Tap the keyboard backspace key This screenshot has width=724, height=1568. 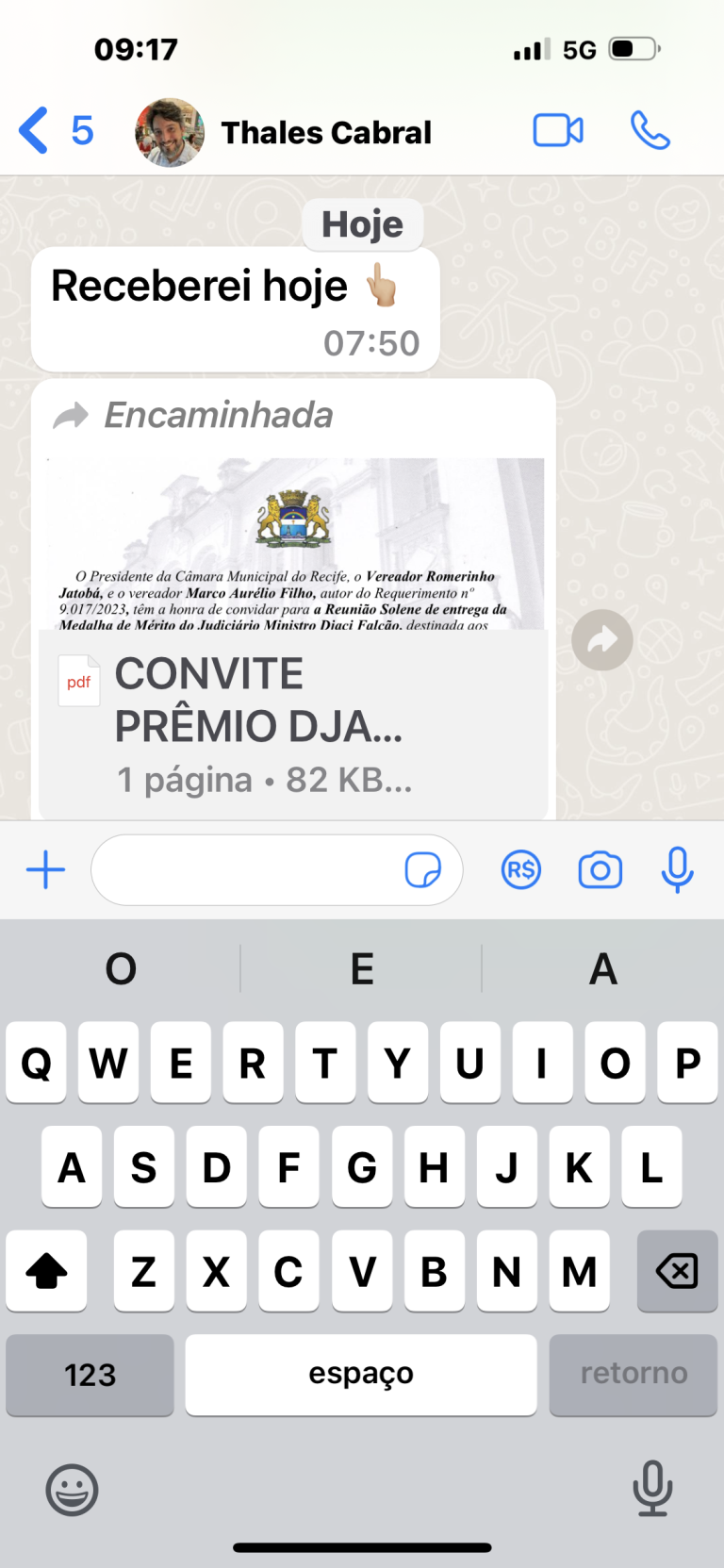677,1271
